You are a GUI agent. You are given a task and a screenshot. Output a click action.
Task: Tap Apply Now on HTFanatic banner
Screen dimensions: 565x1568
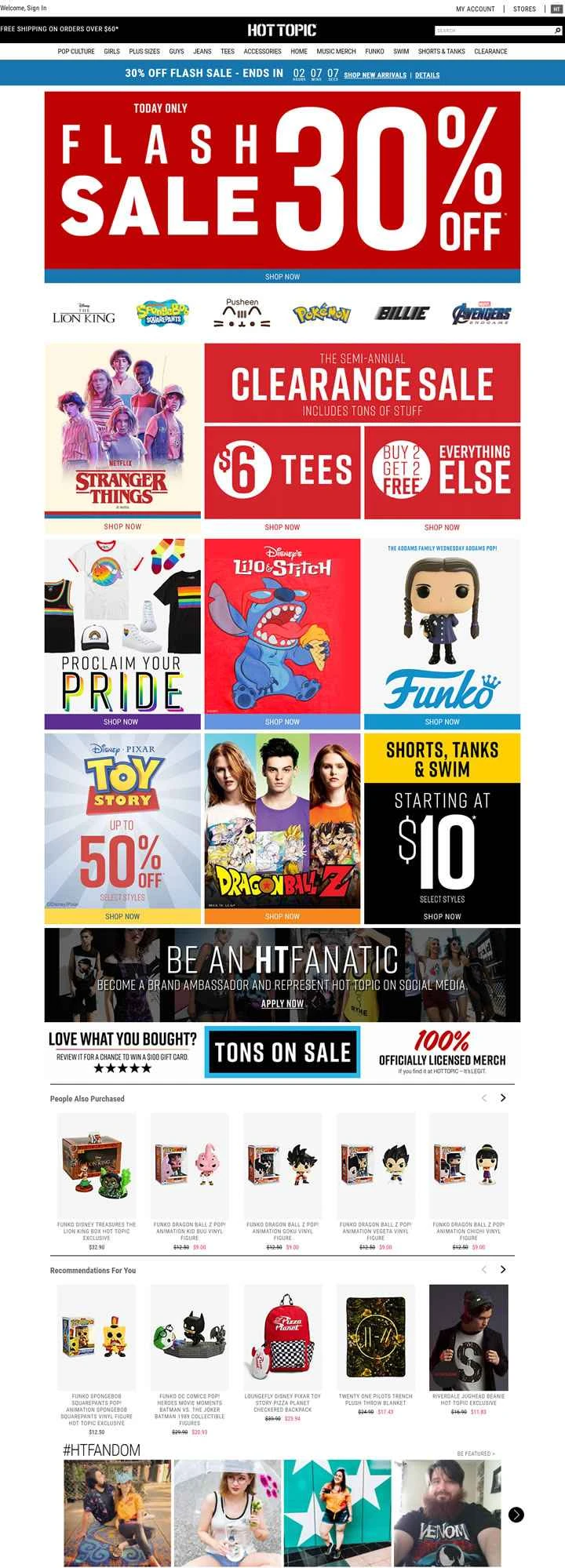pyautogui.click(x=282, y=1003)
